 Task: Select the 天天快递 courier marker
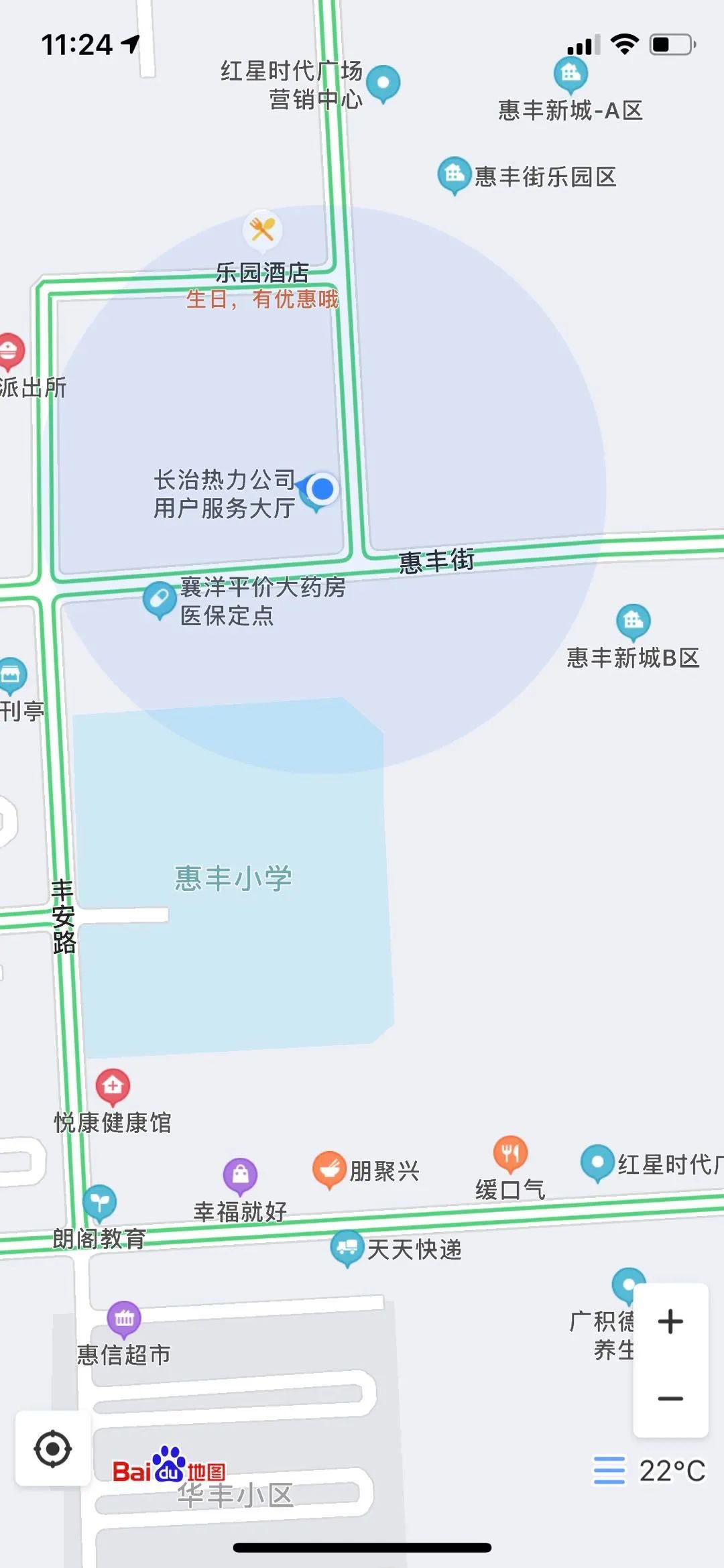[347, 1247]
